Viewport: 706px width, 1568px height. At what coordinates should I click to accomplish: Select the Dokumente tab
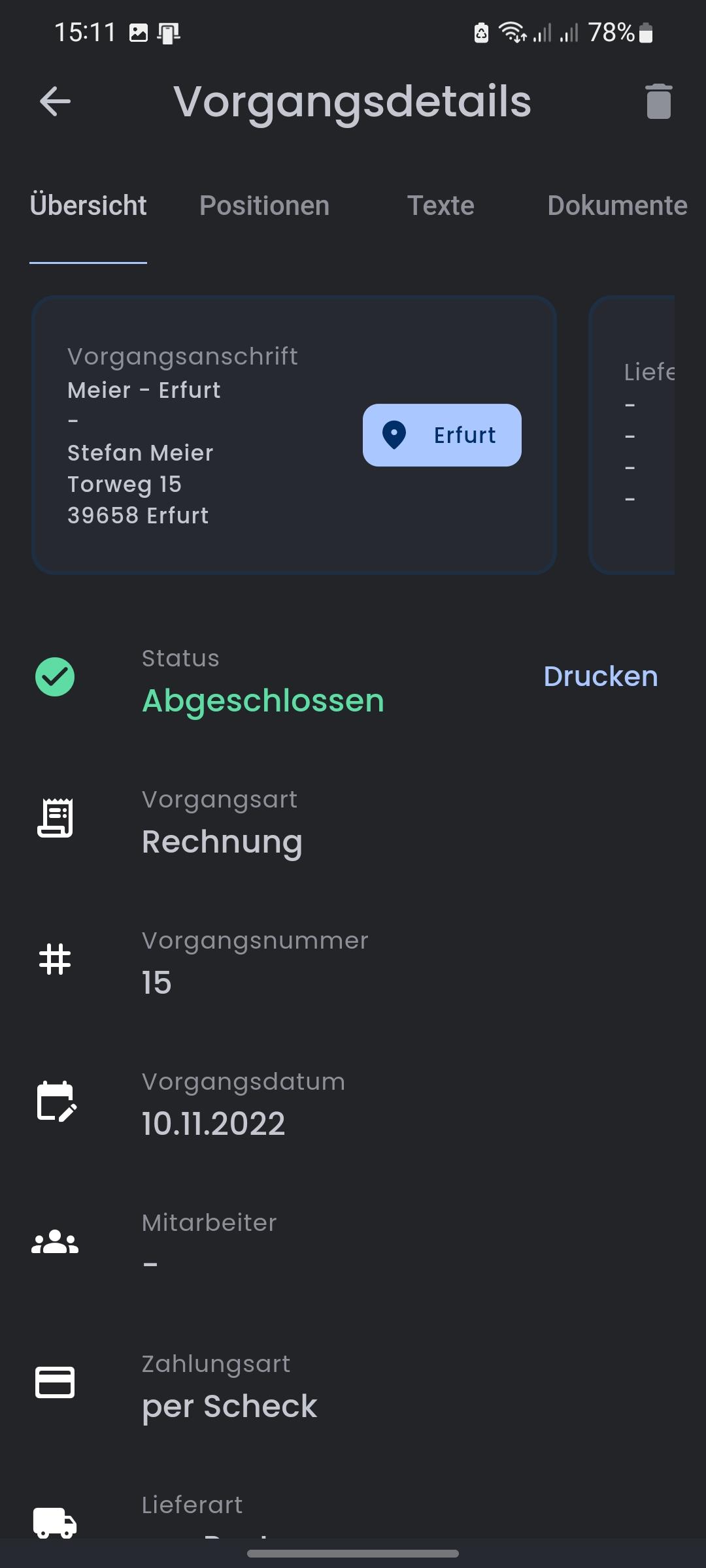coord(617,206)
